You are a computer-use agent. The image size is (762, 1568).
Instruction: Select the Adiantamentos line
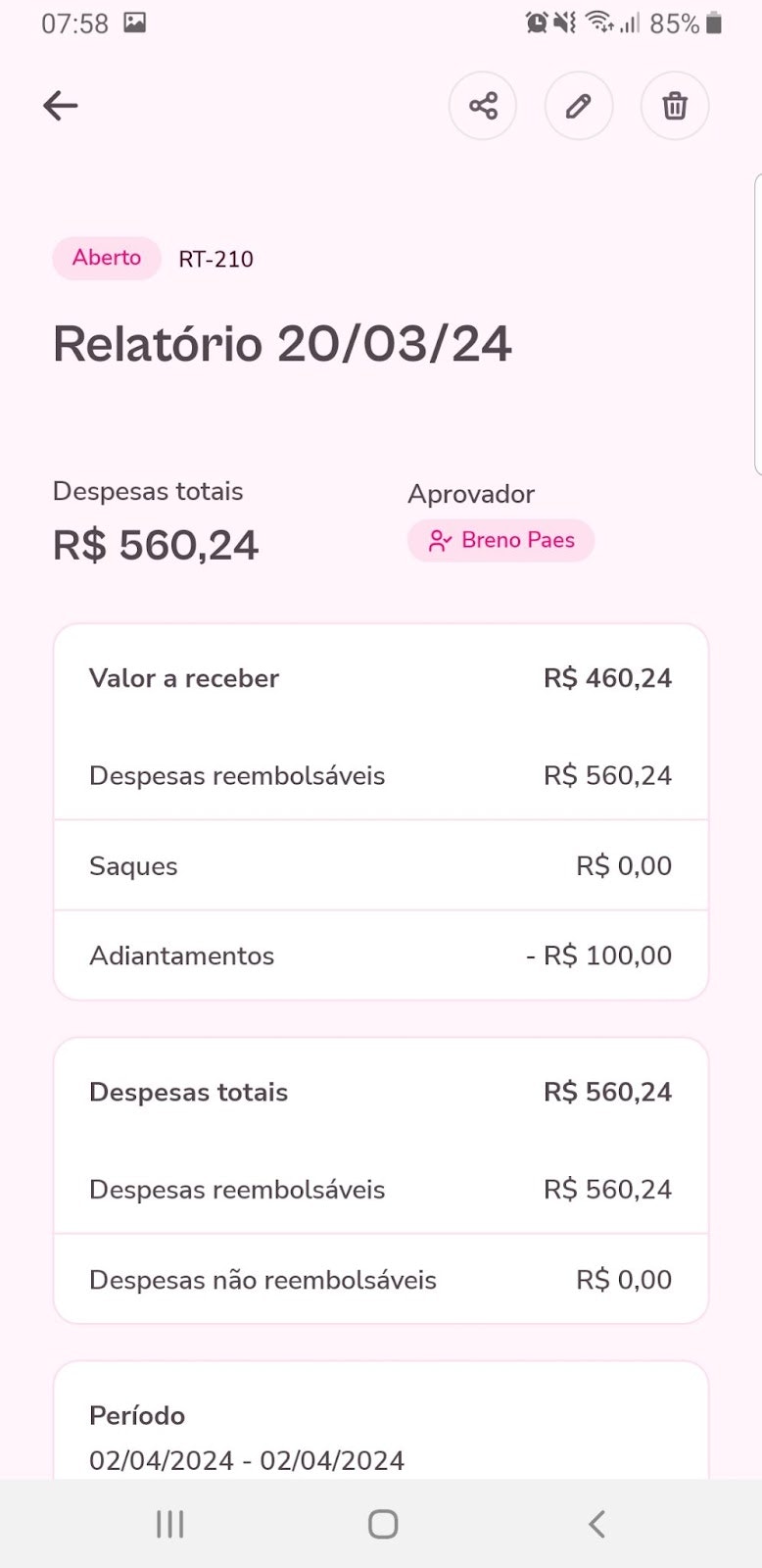pos(380,955)
